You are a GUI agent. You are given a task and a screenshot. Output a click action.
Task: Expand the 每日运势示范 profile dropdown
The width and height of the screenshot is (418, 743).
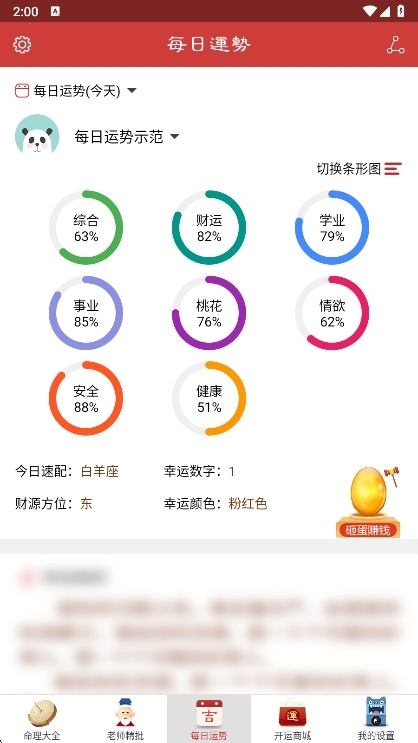tap(127, 137)
